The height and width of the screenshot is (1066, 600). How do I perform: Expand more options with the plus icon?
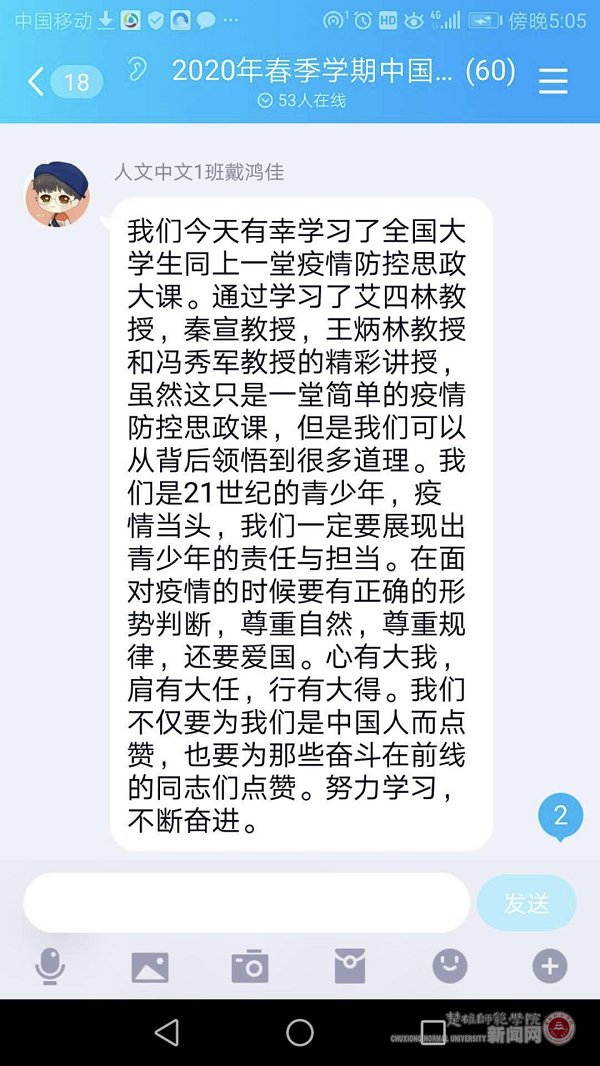[549, 966]
